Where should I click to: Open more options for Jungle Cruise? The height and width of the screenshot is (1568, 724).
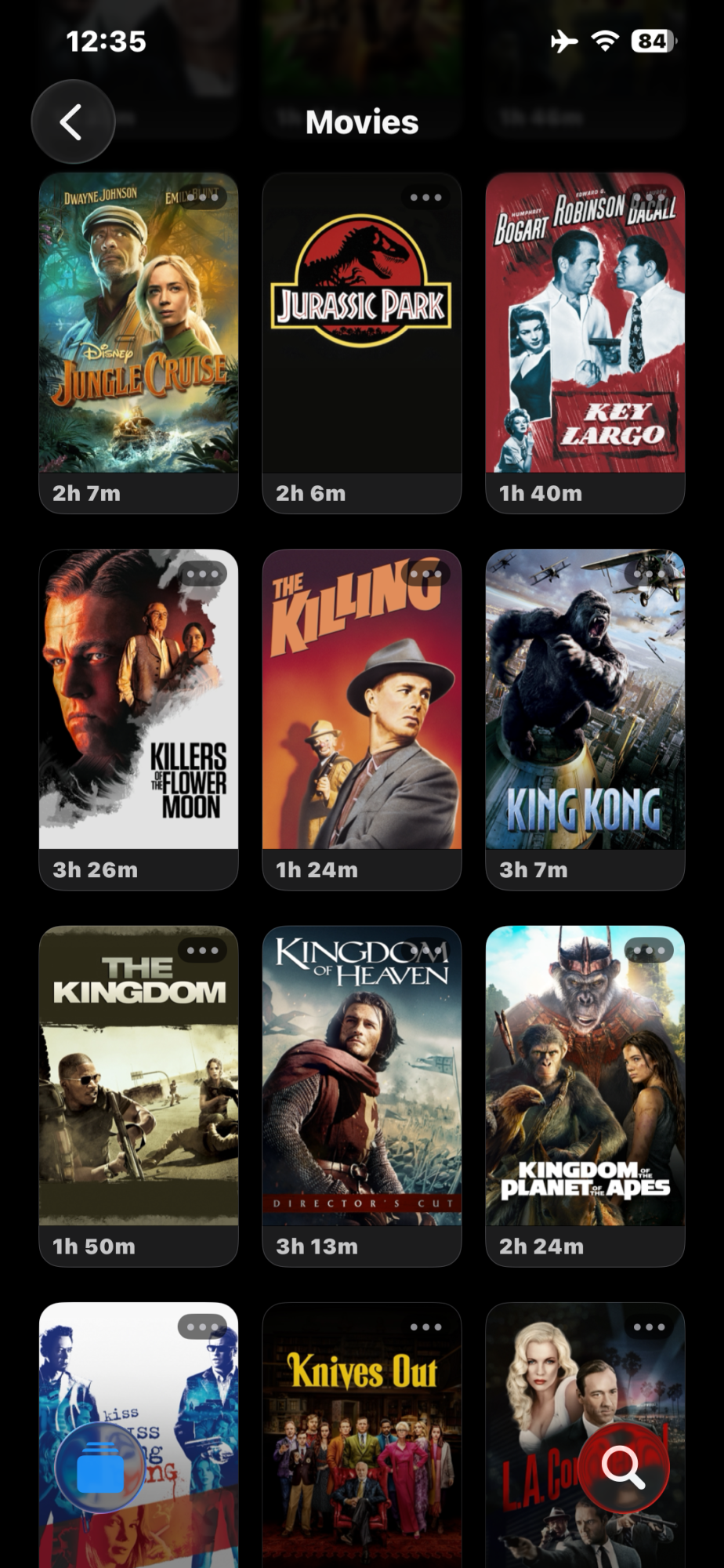pyautogui.click(x=202, y=198)
